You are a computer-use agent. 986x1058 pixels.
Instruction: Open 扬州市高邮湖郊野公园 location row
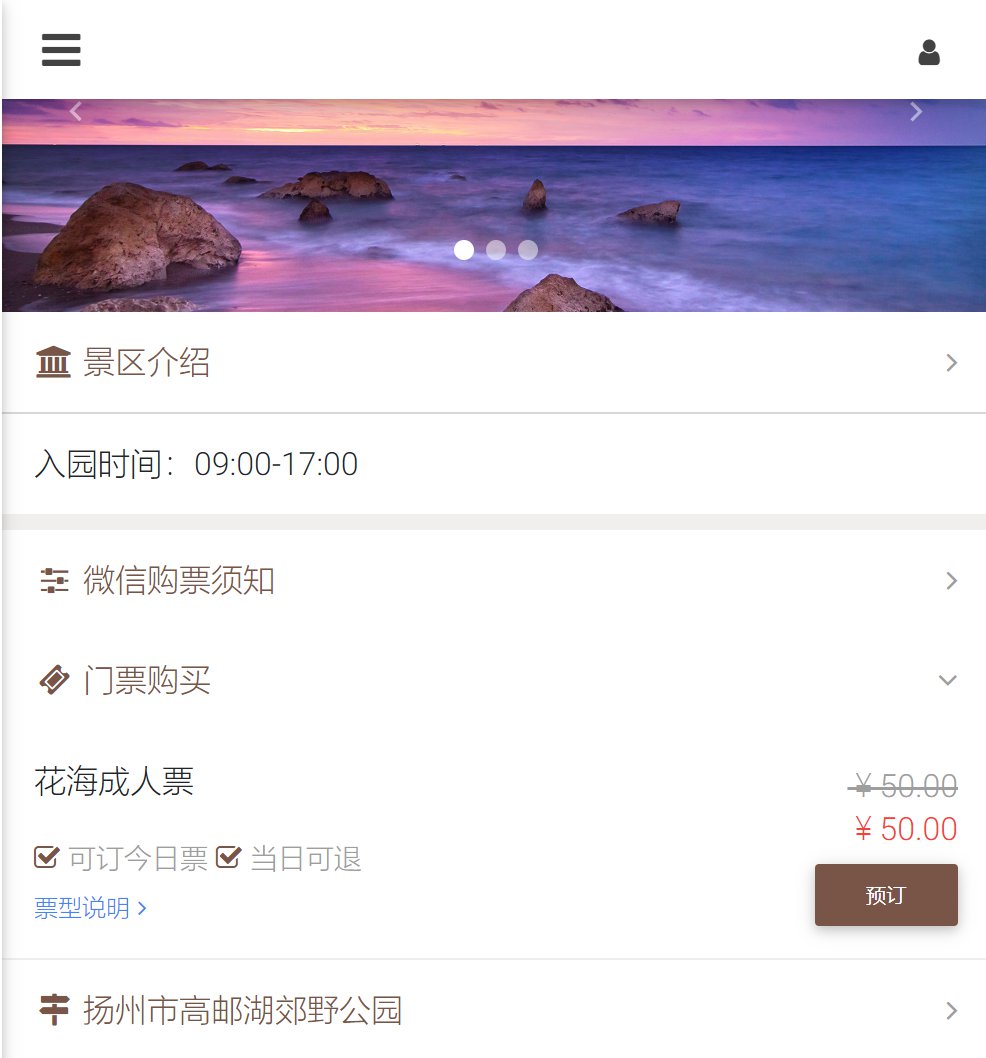[494, 1010]
